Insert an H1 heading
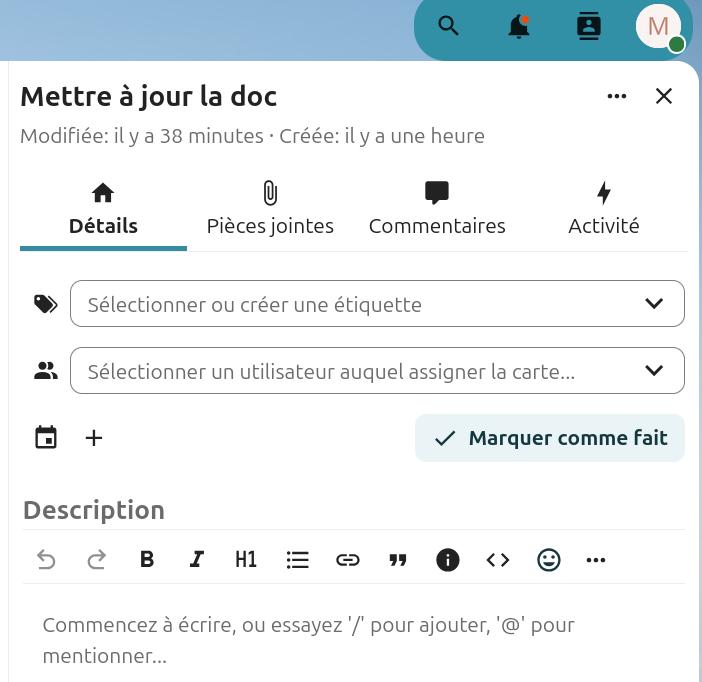The width and height of the screenshot is (702, 682). (246, 560)
